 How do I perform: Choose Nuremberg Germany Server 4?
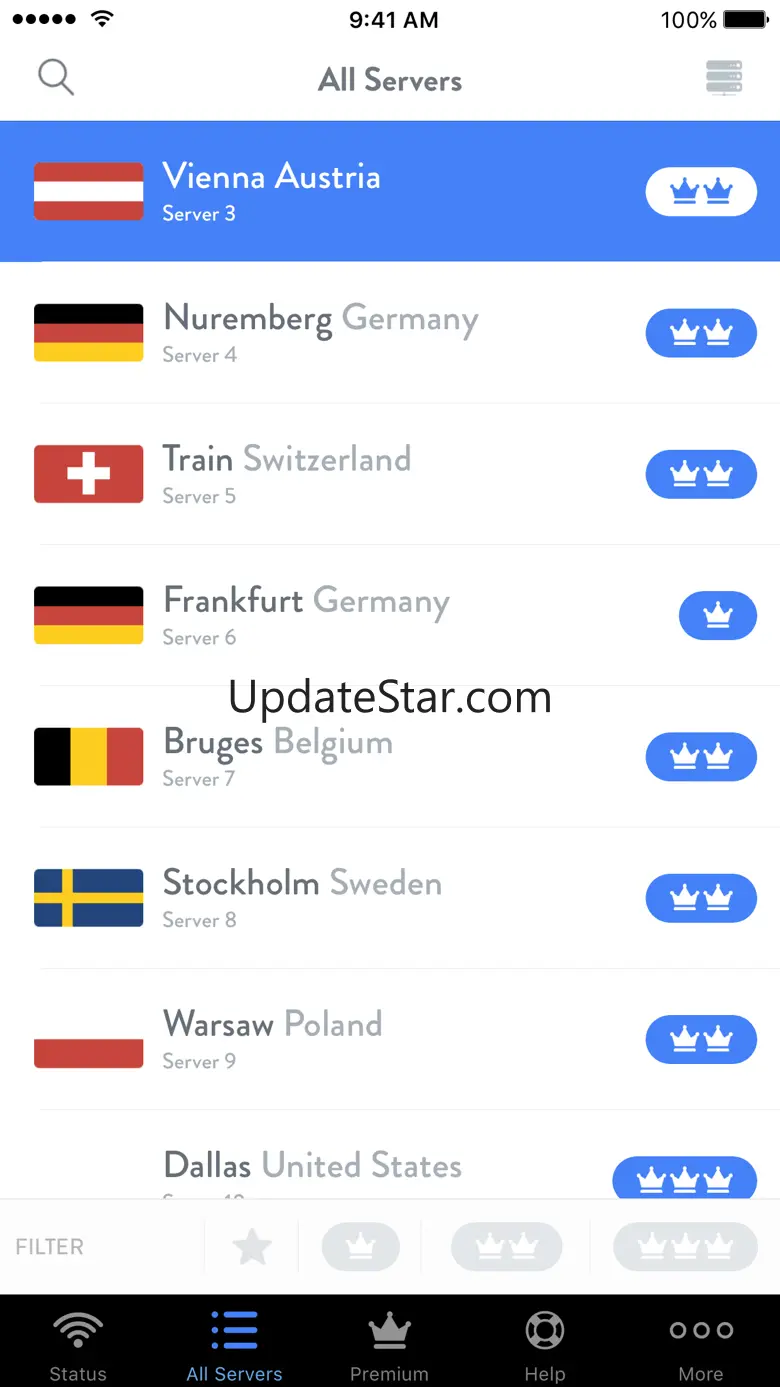tap(390, 333)
